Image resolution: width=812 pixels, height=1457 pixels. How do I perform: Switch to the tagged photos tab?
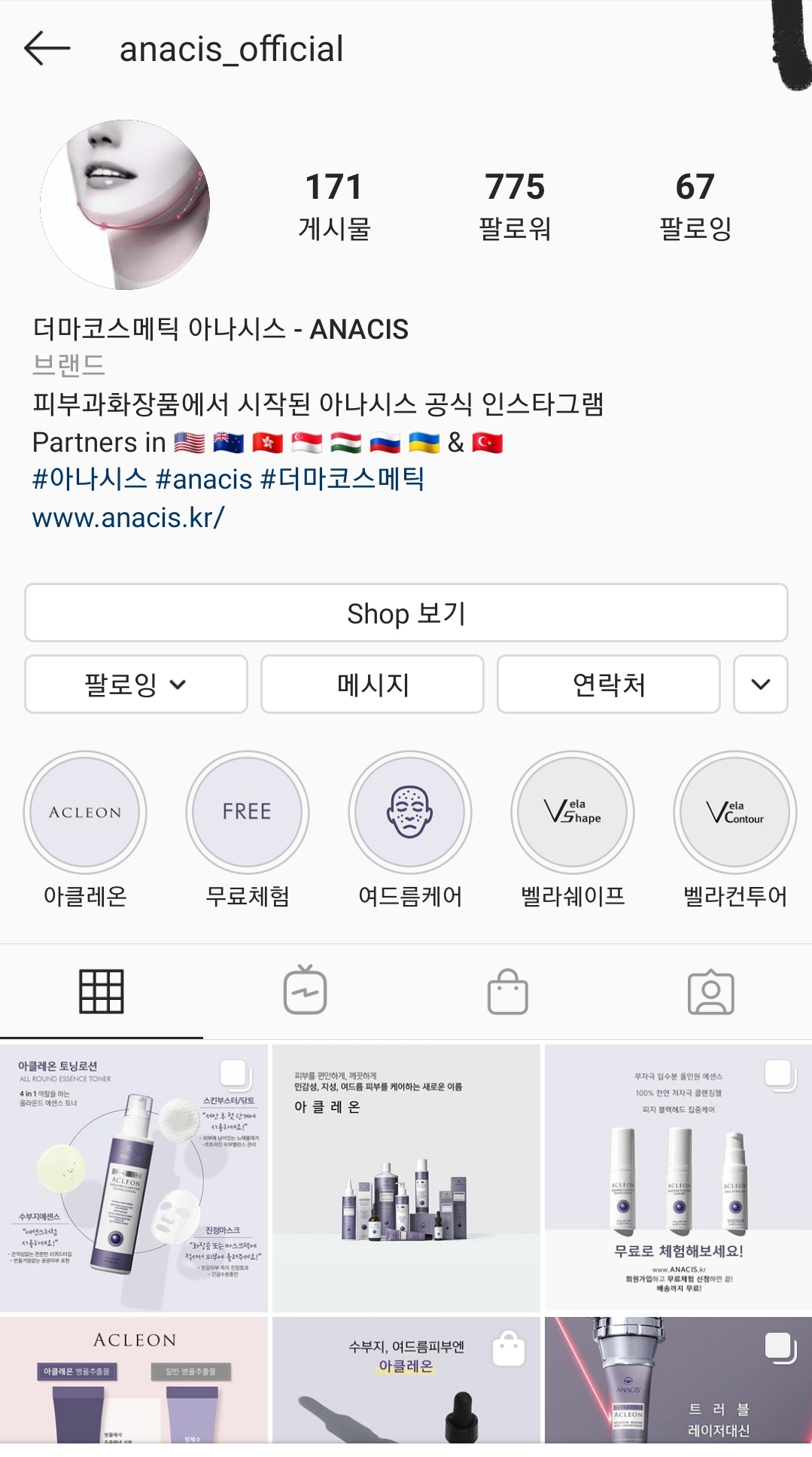coord(710,991)
